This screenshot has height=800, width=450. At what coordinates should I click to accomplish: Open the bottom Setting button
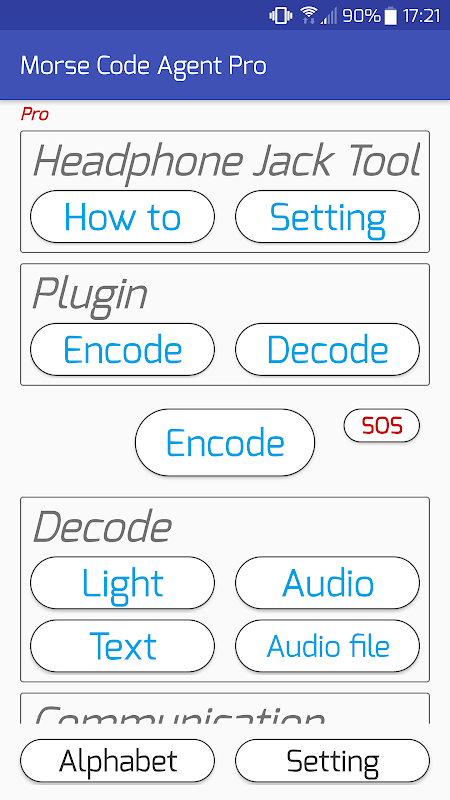332,761
